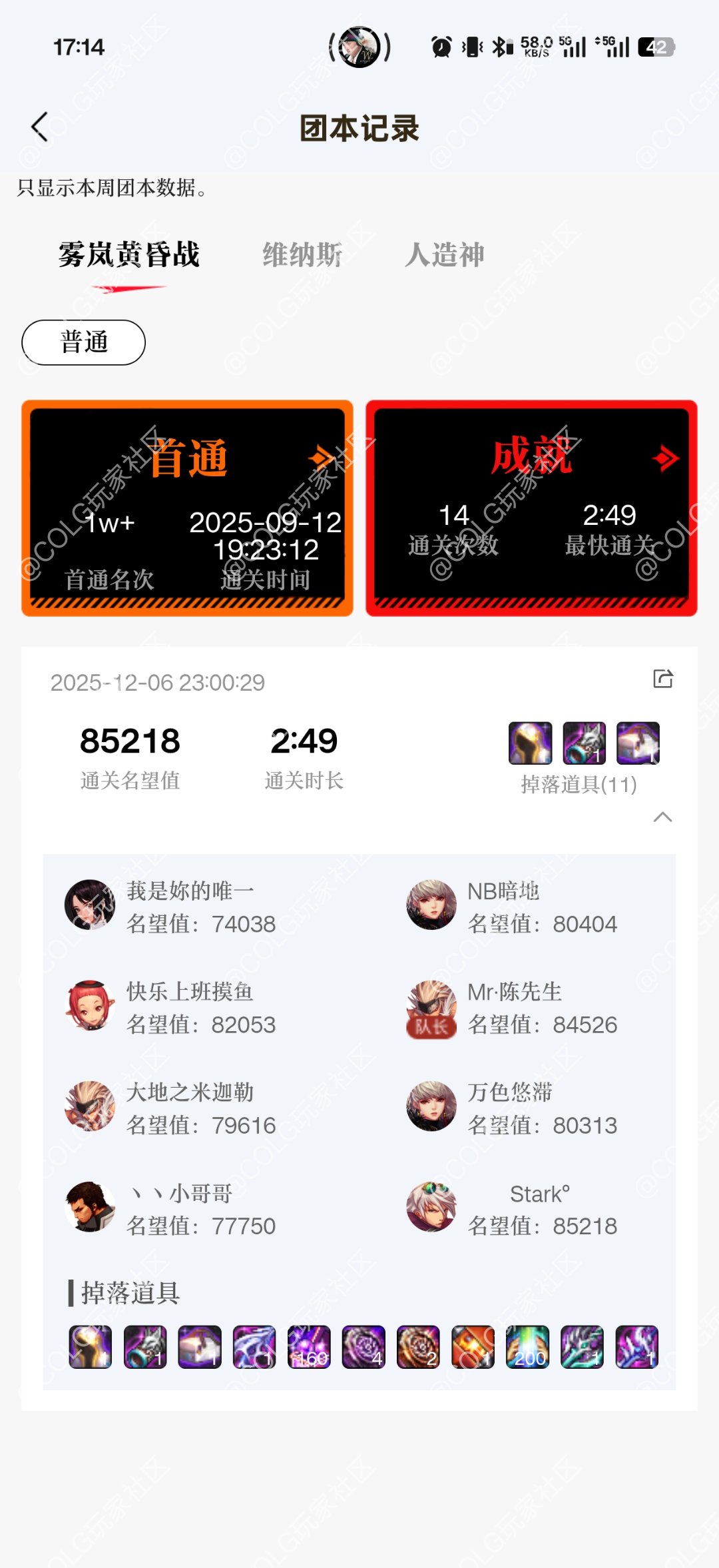719x1568 pixels.
Task: Open the 首通 record card
Action: click(x=187, y=508)
